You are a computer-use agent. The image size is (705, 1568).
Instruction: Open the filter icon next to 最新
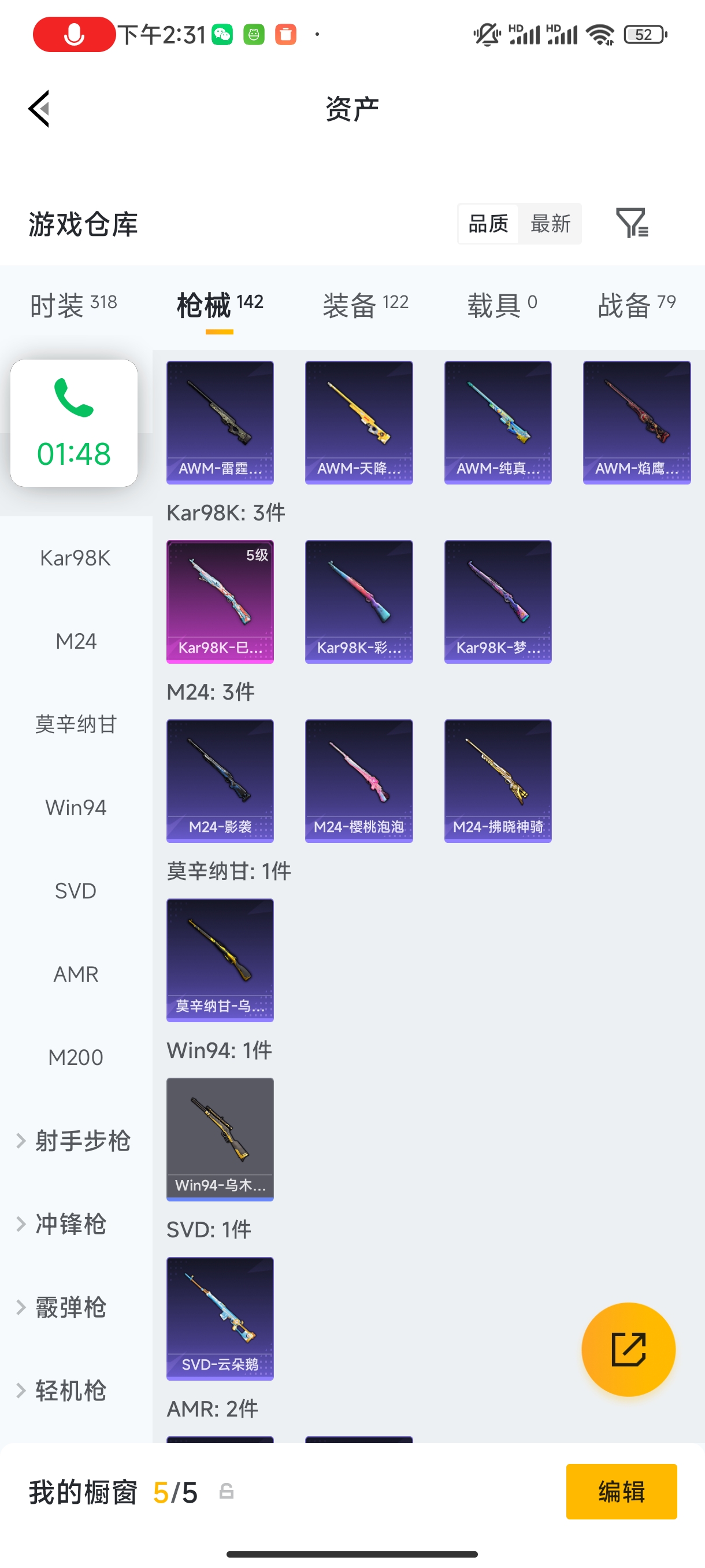click(x=632, y=223)
